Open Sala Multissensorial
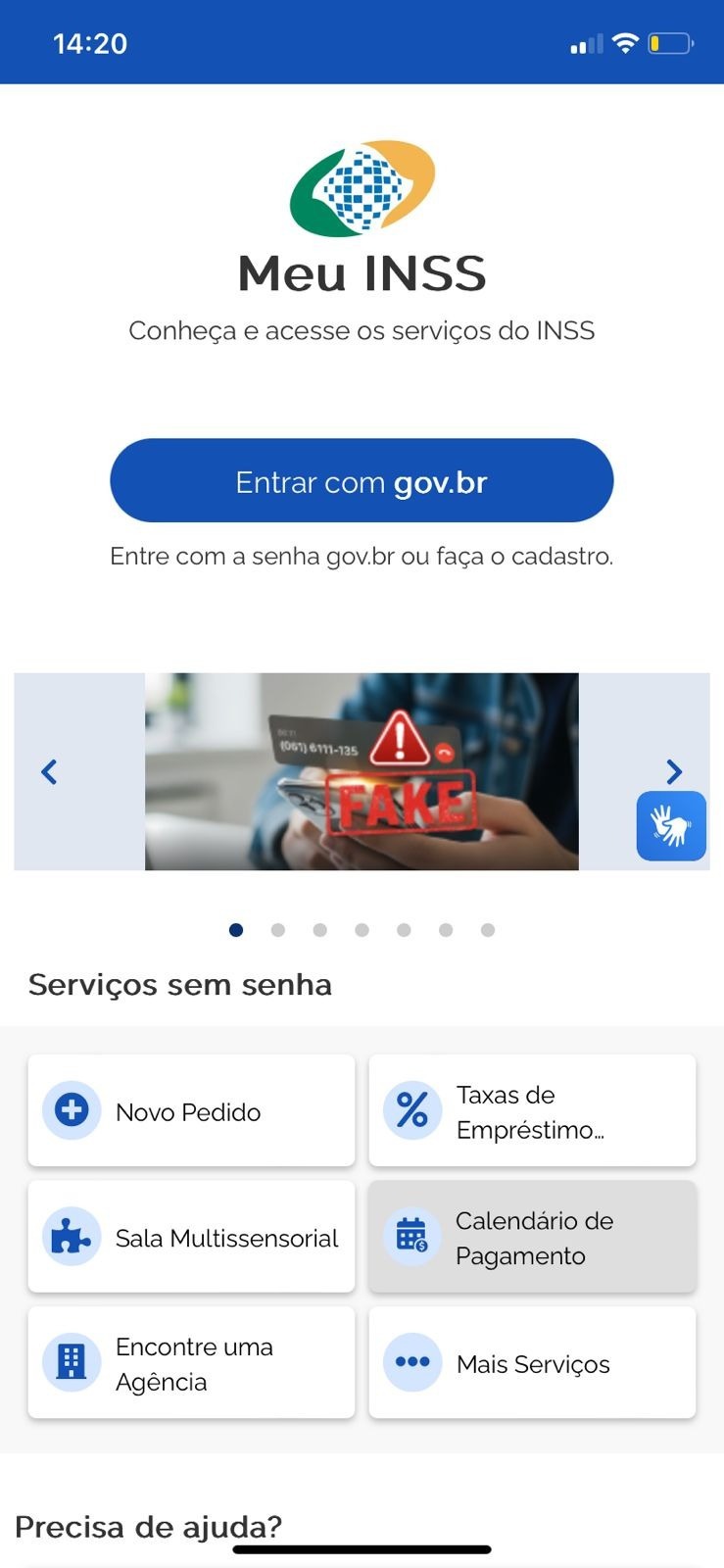724x1568 pixels. 191,1237
